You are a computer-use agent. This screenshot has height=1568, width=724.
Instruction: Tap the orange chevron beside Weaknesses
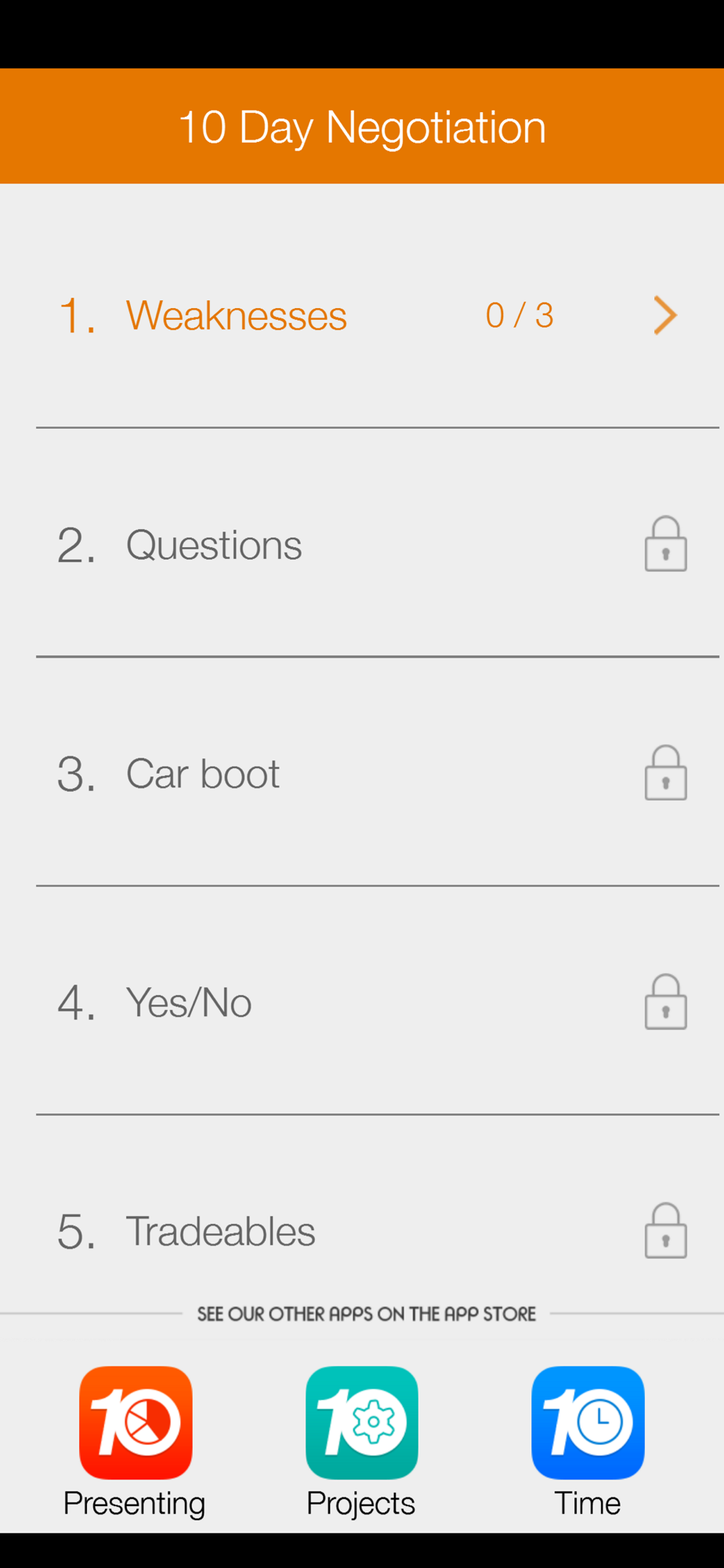(x=664, y=315)
